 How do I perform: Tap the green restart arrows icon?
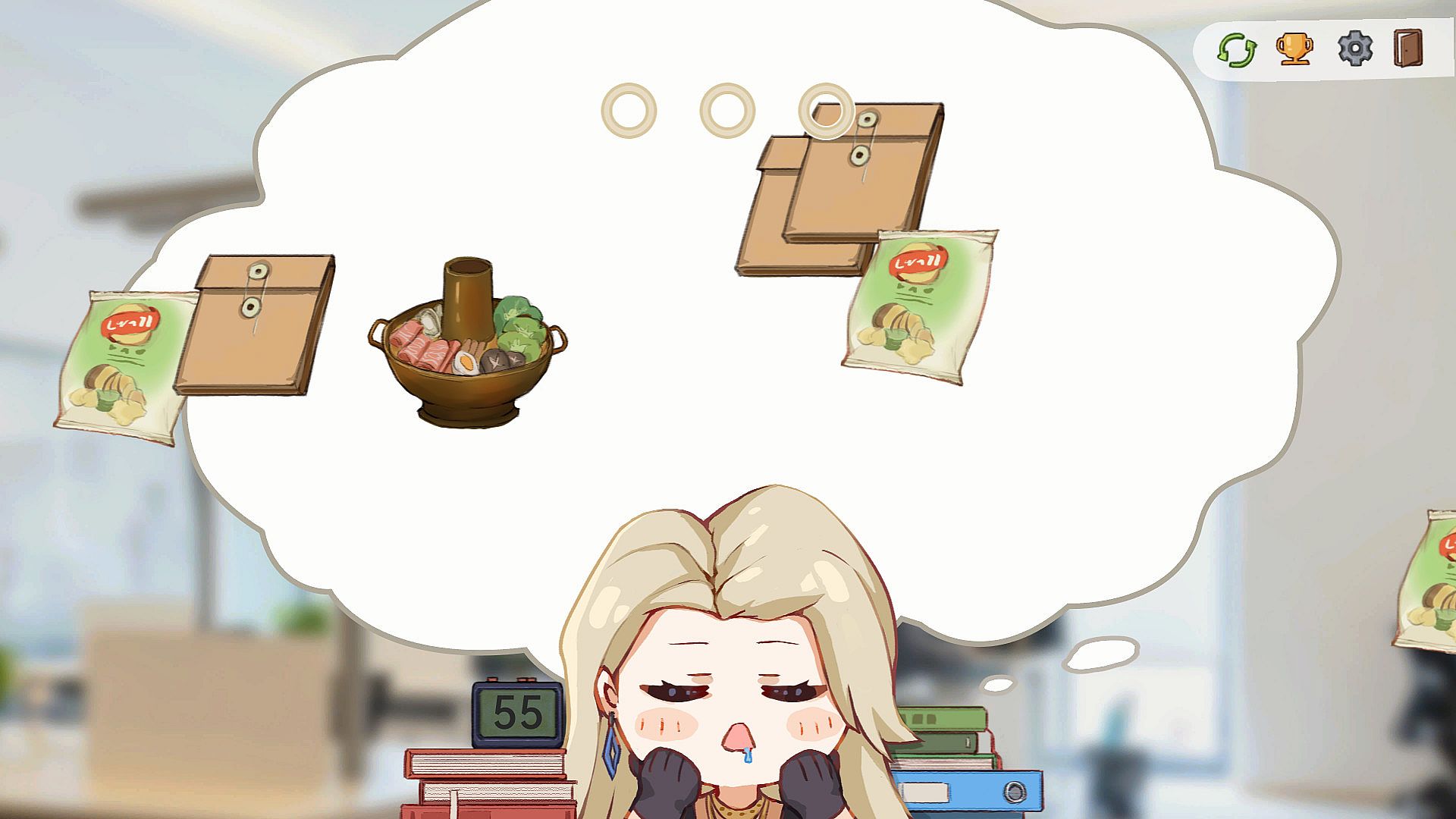click(x=1237, y=50)
